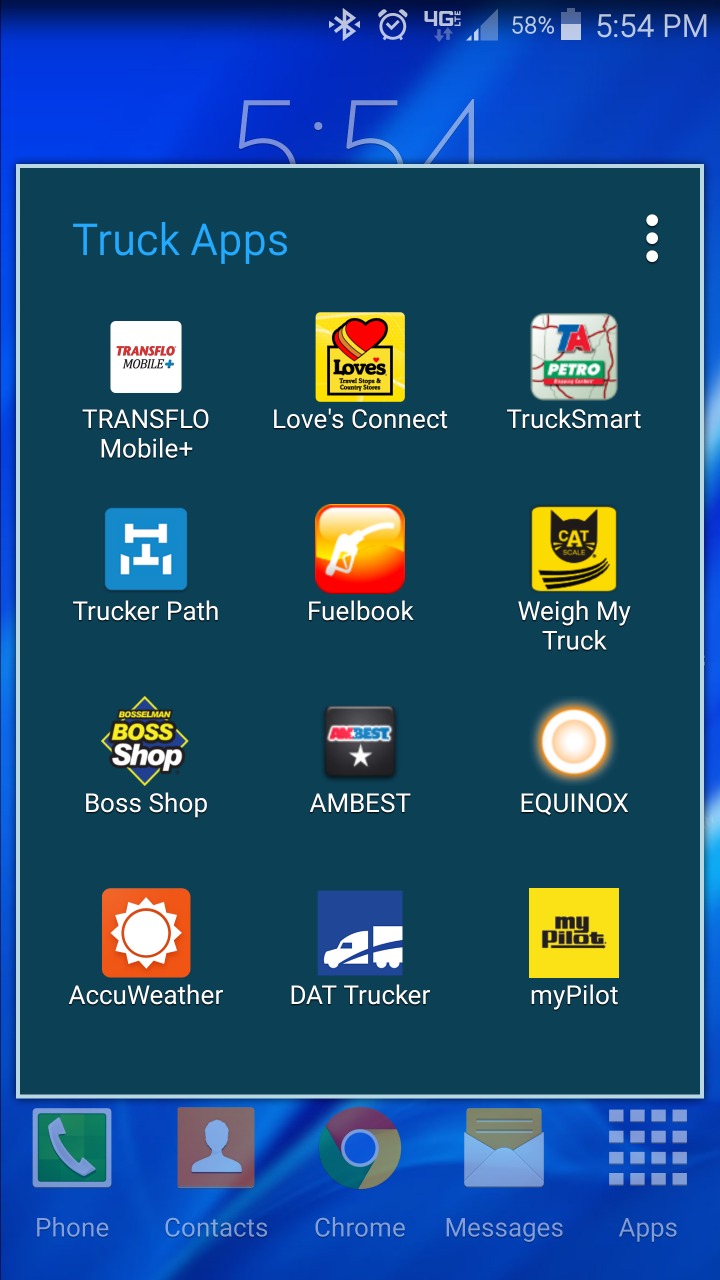Launch the TRANSFLO Mobile+ app
Image resolution: width=720 pixels, height=1280 pixels.
point(146,357)
